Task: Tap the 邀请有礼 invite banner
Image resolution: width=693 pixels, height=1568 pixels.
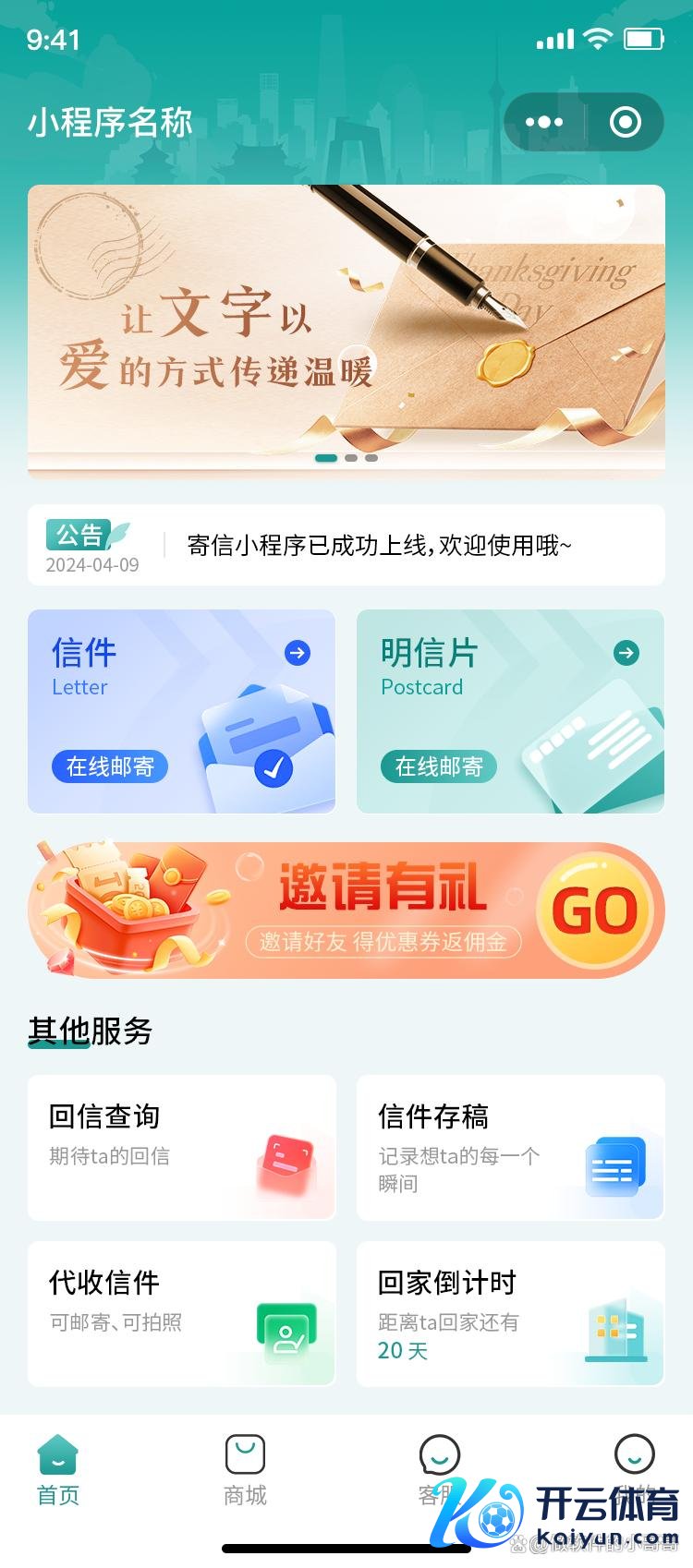Action: (346, 911)
